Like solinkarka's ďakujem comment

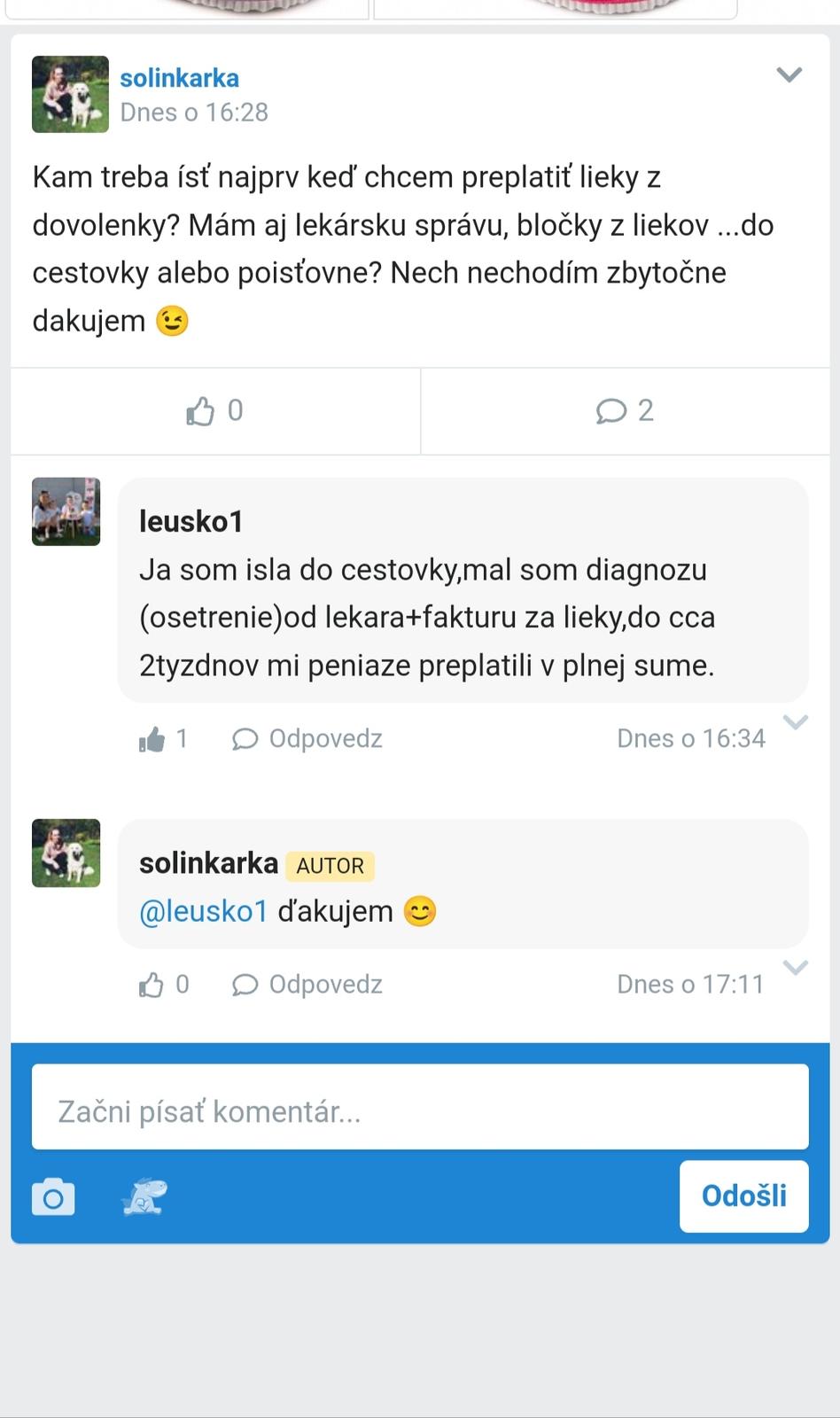(152, 985)
